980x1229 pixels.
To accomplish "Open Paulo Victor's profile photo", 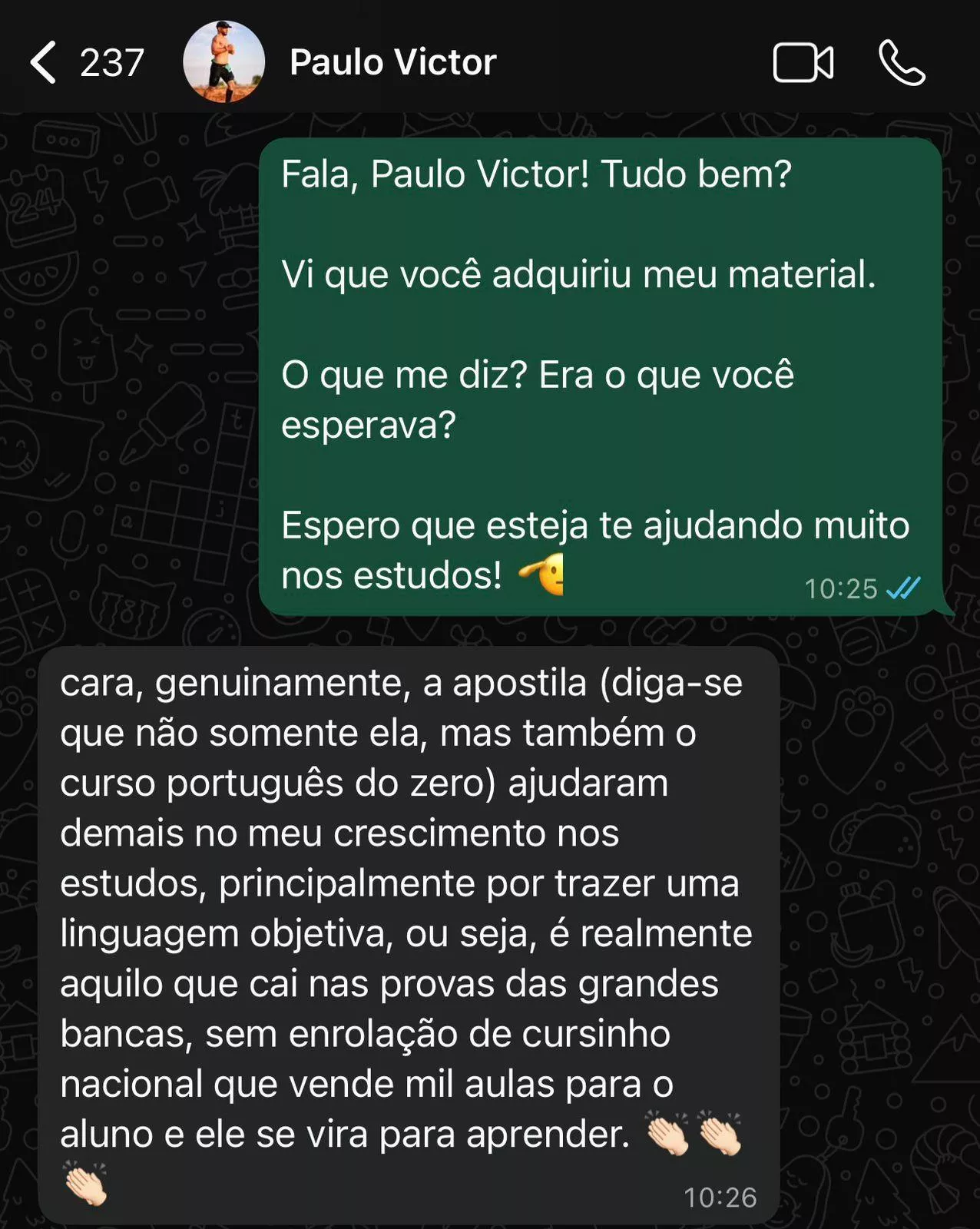I will (223, 62).
